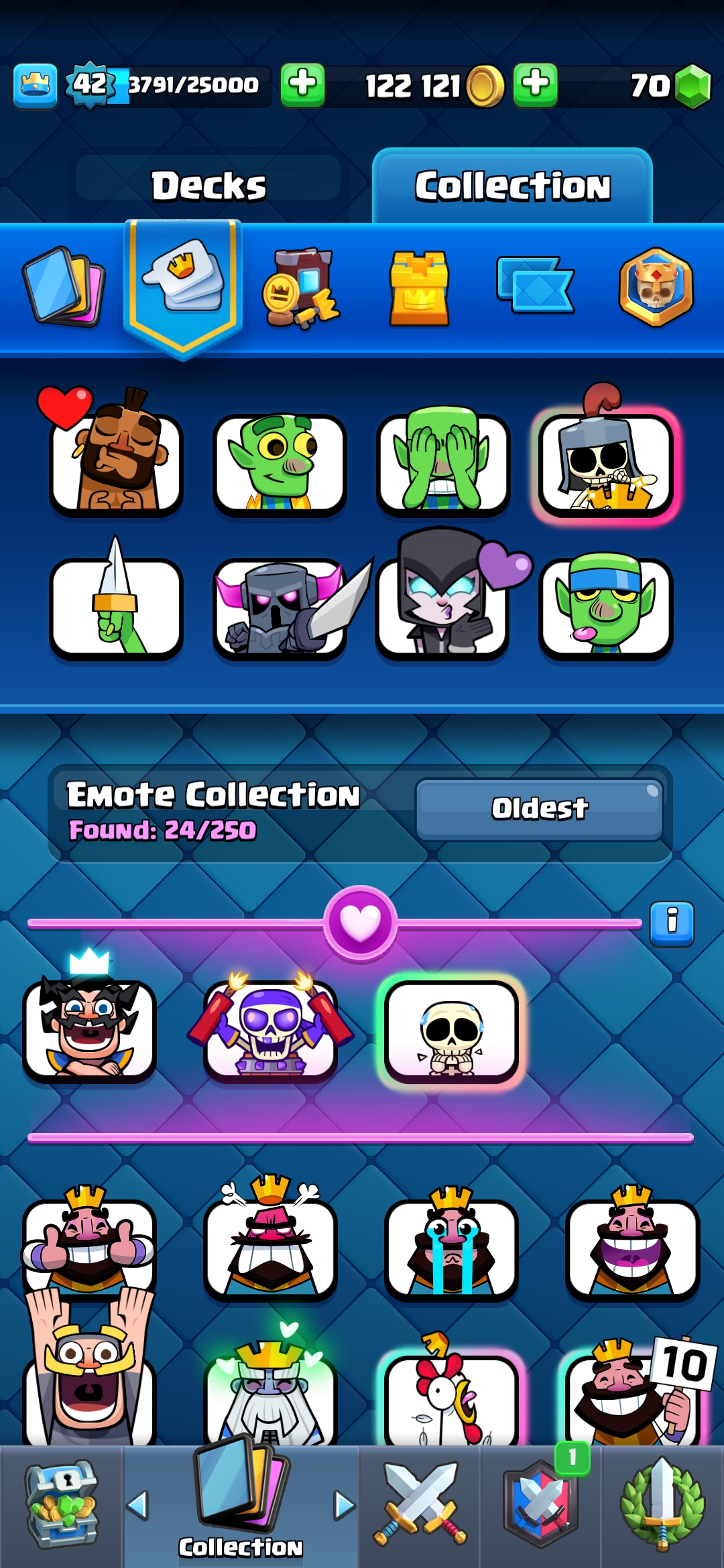
Task: Open the player profile crown icon
Action: pyautogui.click(x=35, y=86)
